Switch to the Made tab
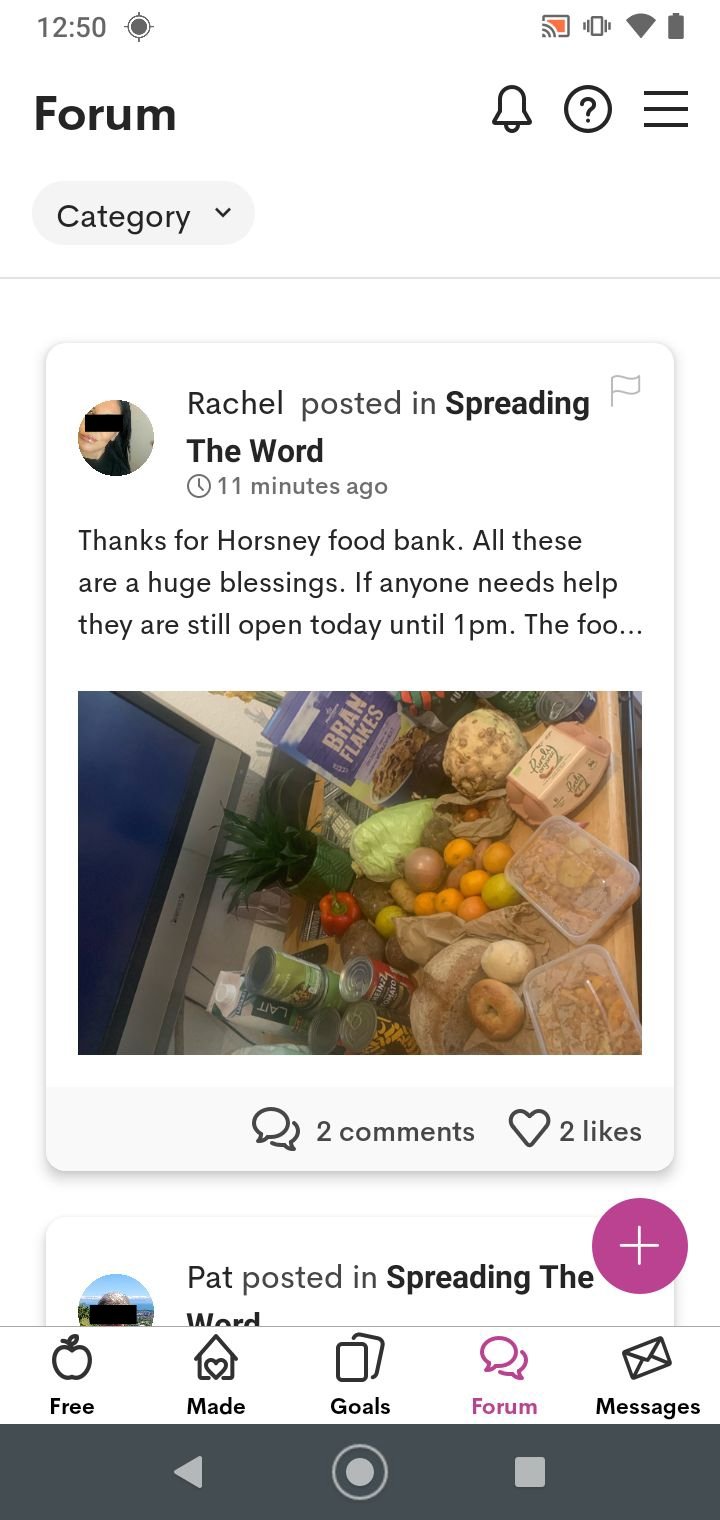This screenshot has height=1520, width=720. click(216, 1376)
